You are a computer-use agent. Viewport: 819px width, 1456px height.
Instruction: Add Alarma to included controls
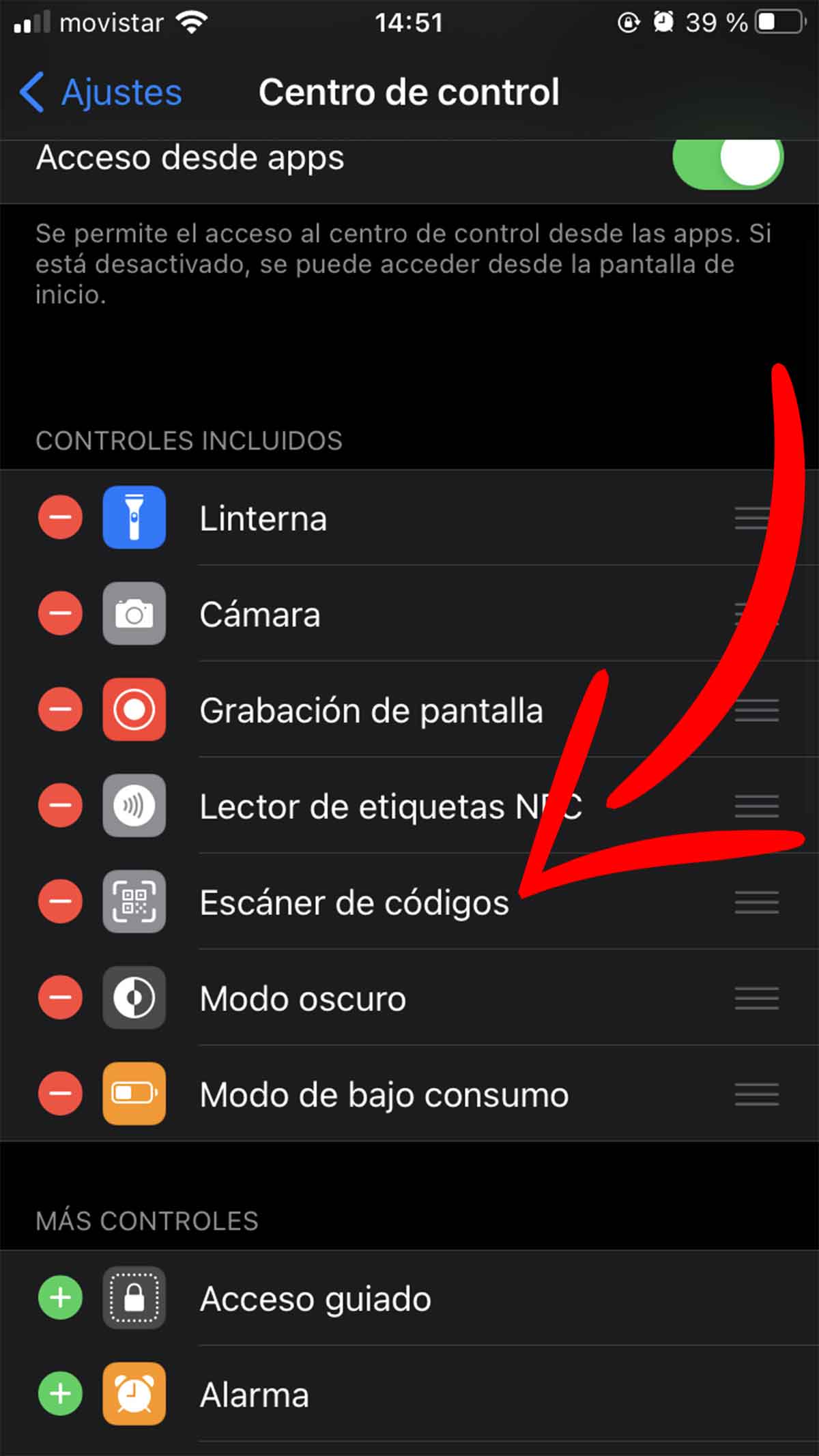click(x=60, y=1394)
